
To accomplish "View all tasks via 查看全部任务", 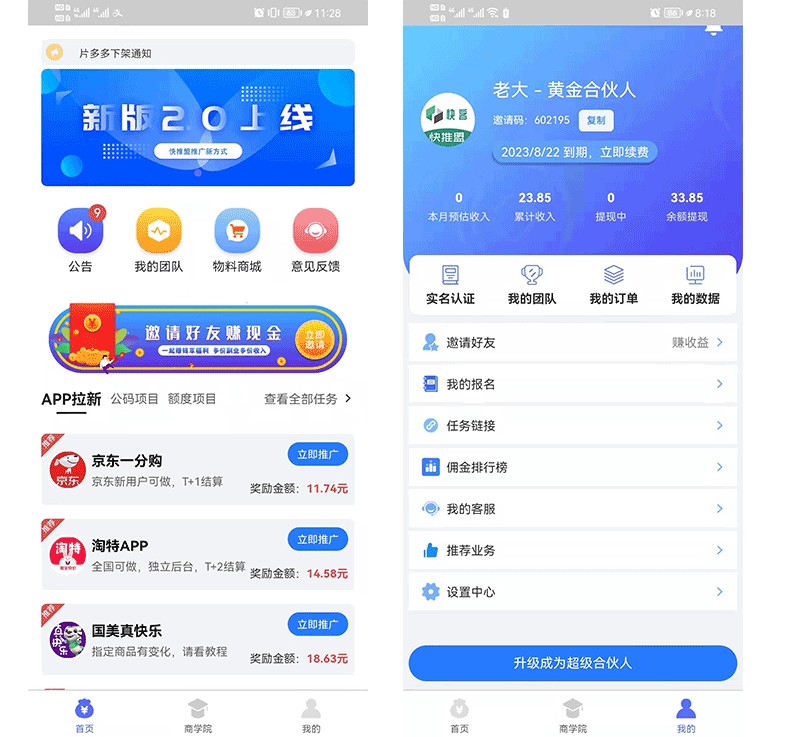I will click(307, 398).
